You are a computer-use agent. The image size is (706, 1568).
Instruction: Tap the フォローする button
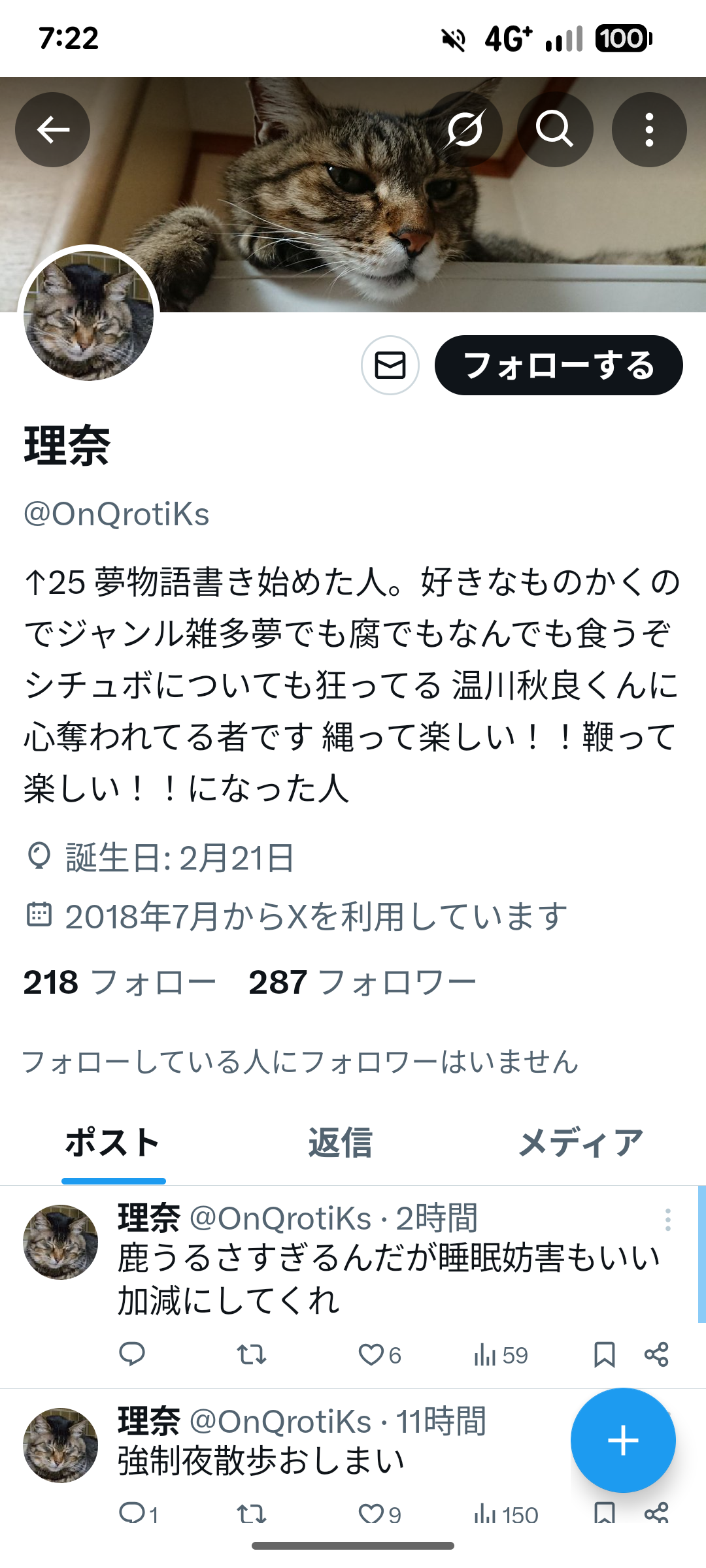coord(559,365)
